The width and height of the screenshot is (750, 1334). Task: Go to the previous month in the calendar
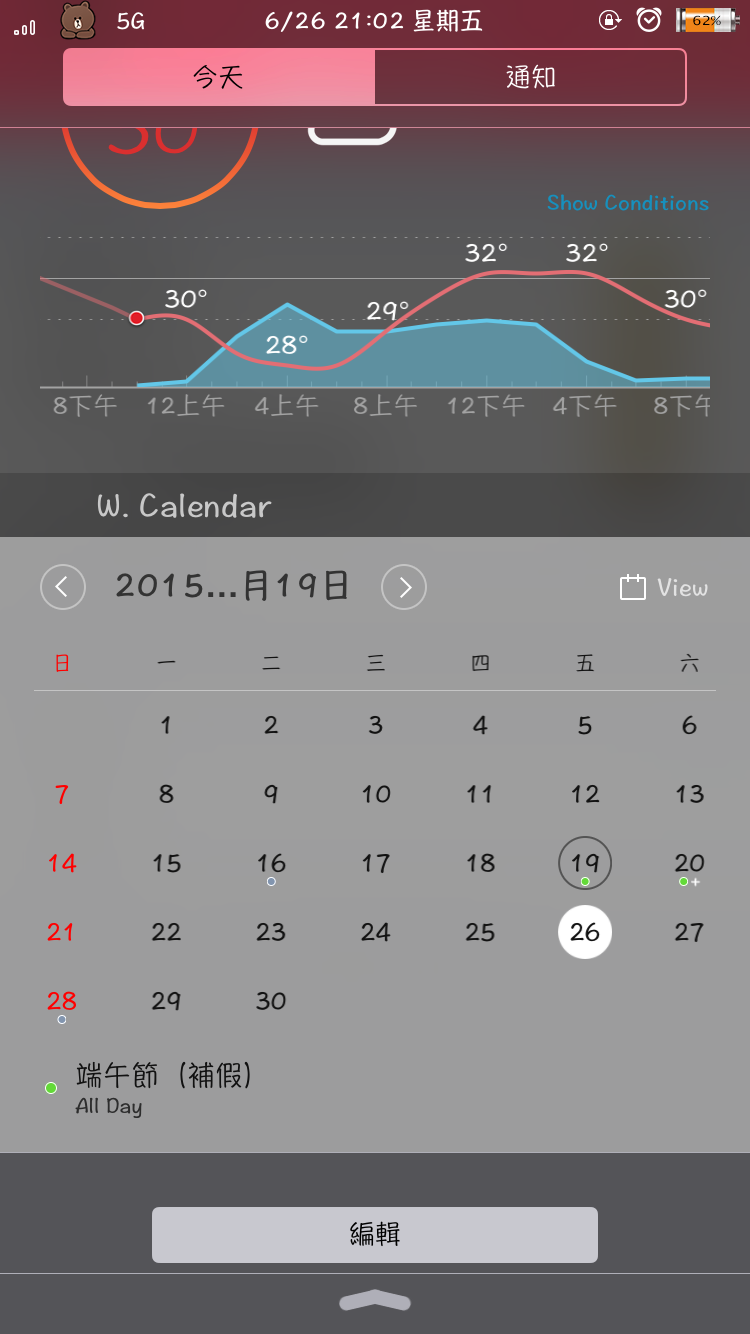point(63,587)
